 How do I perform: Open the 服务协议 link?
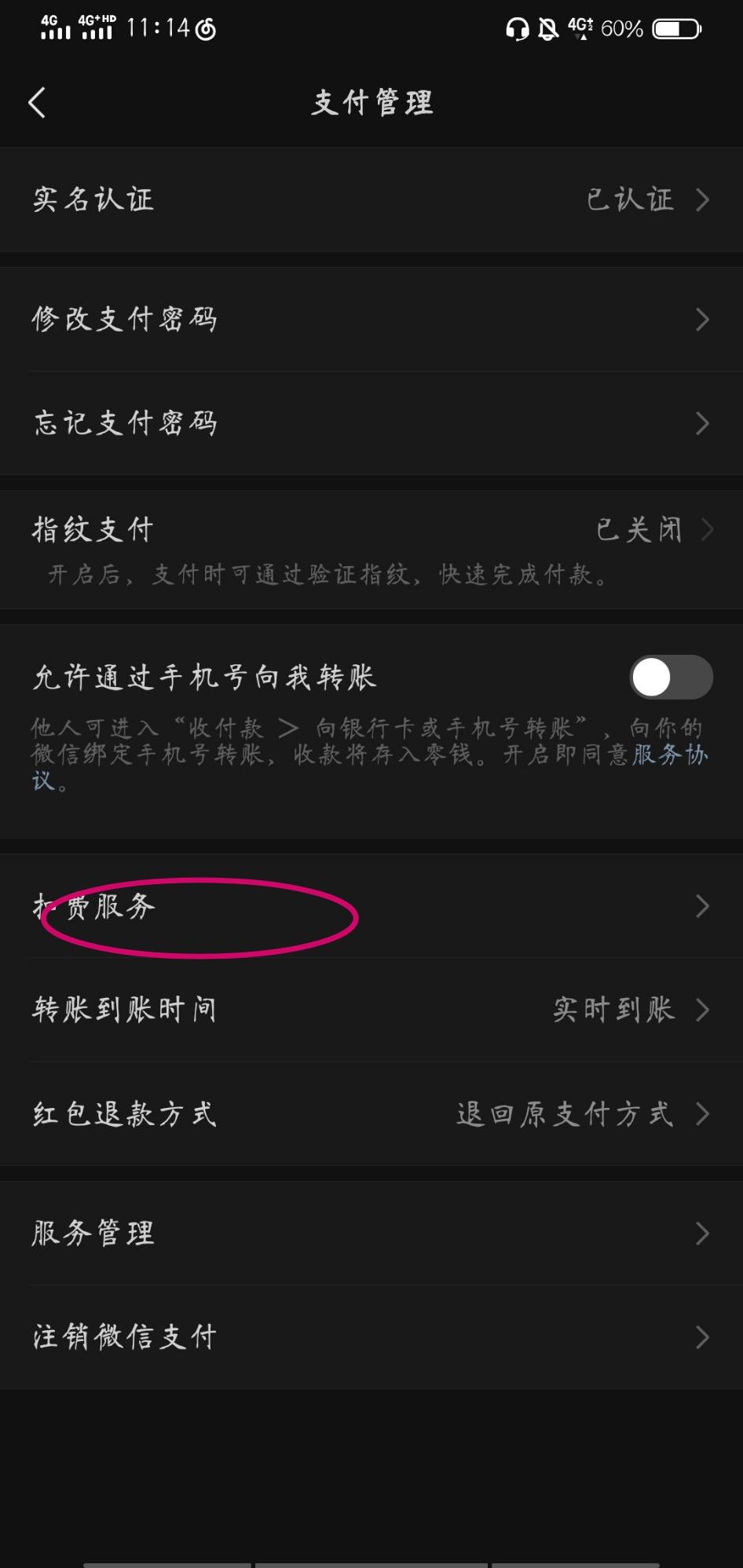point(669,755)
